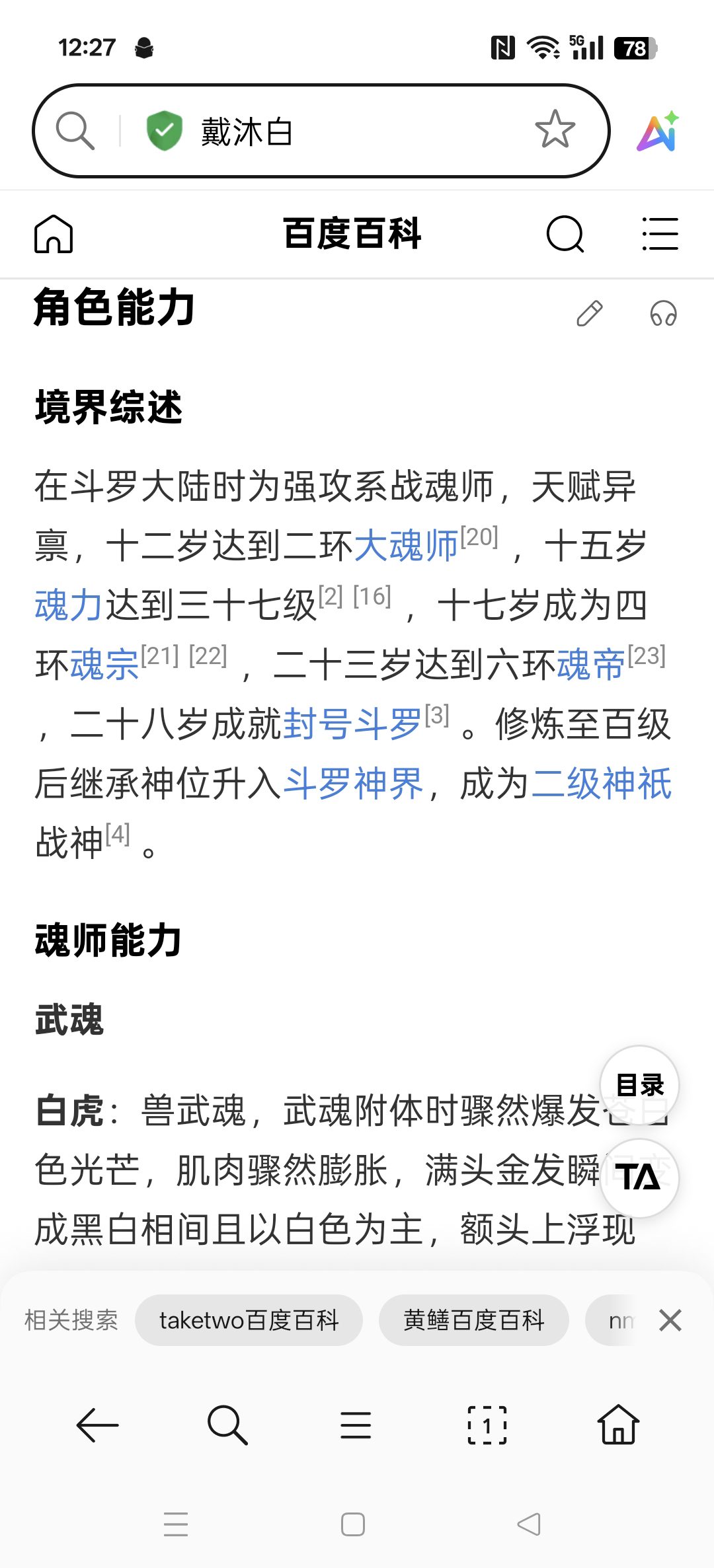Go to the Baidu Baike home page
The width and height of the screenshot is (714, 1568).
tap(54, 234)
